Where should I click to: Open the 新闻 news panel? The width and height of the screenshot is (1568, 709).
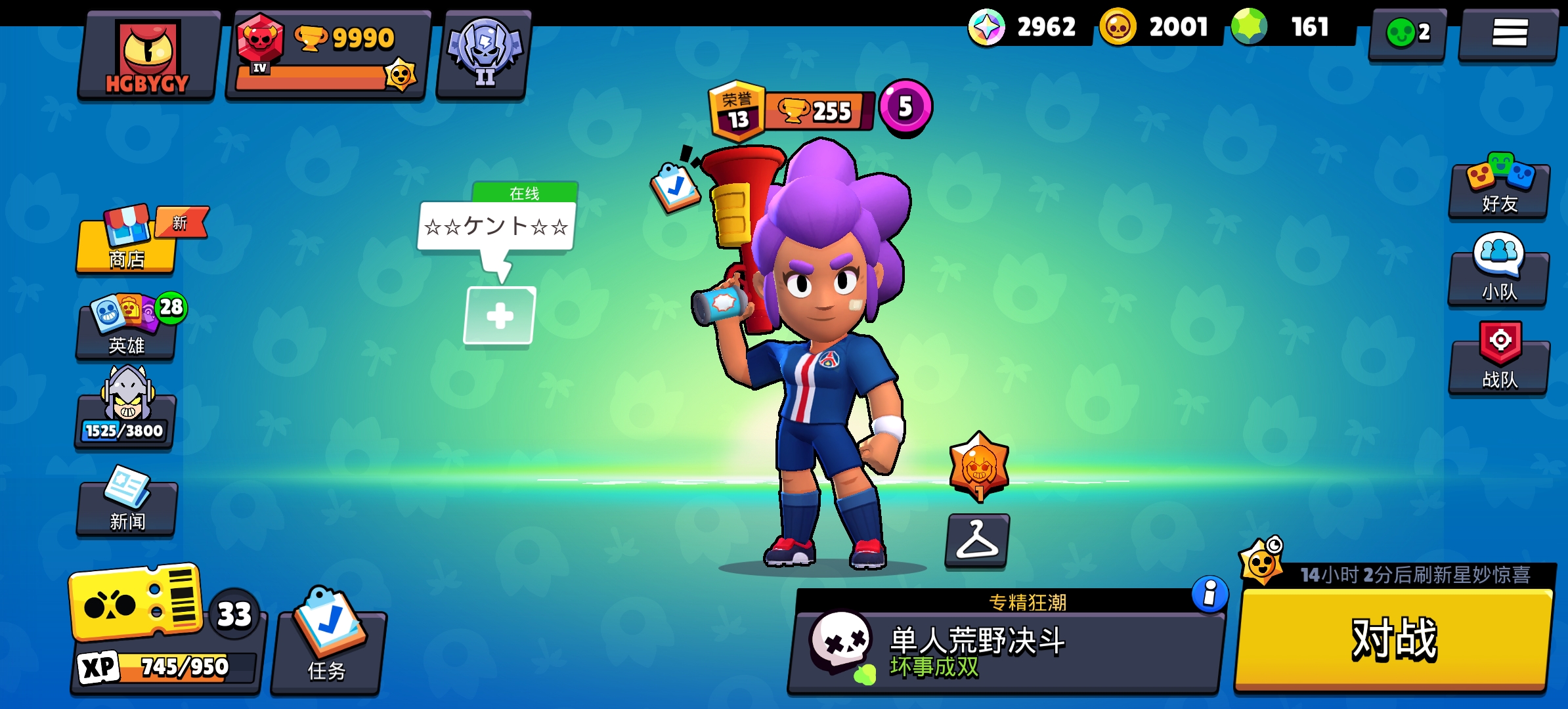coord(127,505)
